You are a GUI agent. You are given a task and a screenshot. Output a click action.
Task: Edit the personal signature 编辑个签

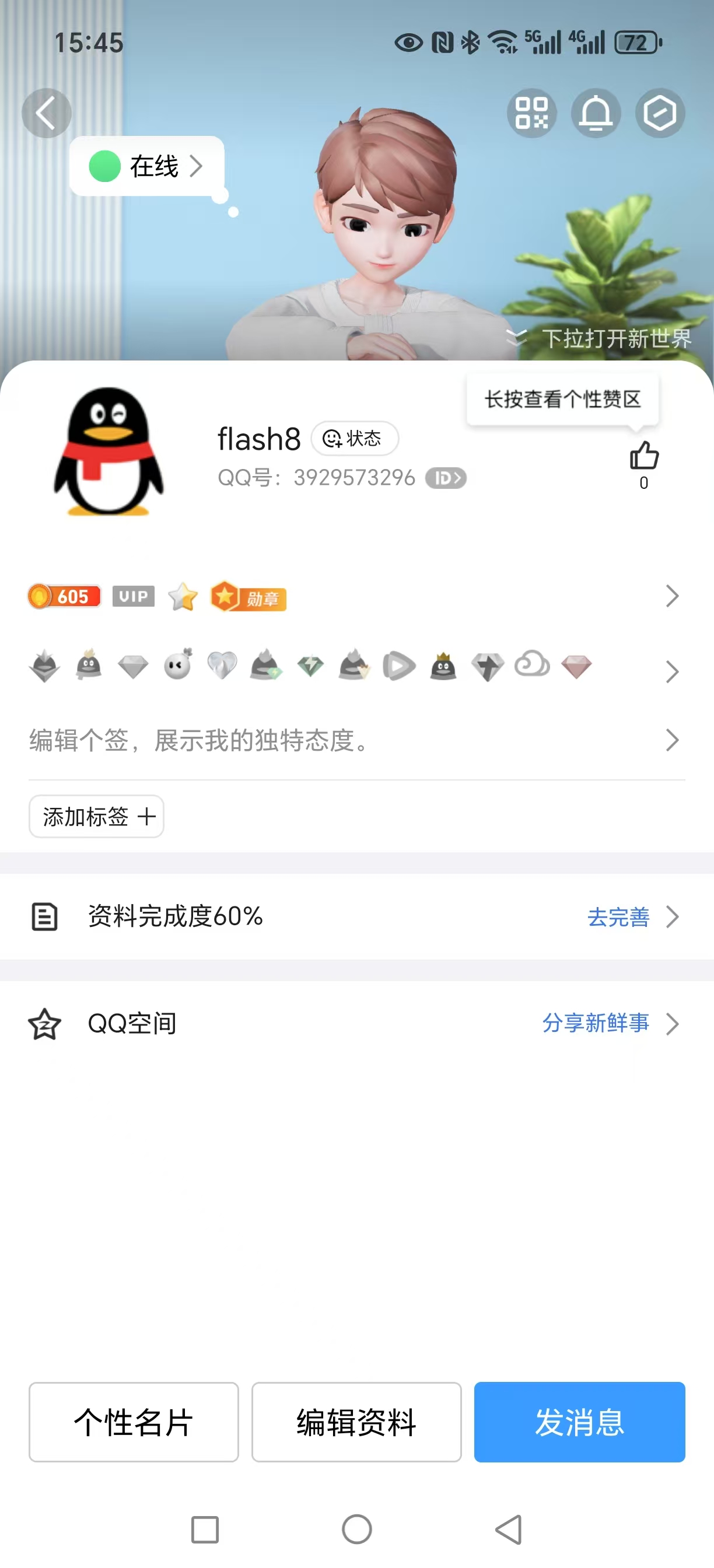[353, 740]
